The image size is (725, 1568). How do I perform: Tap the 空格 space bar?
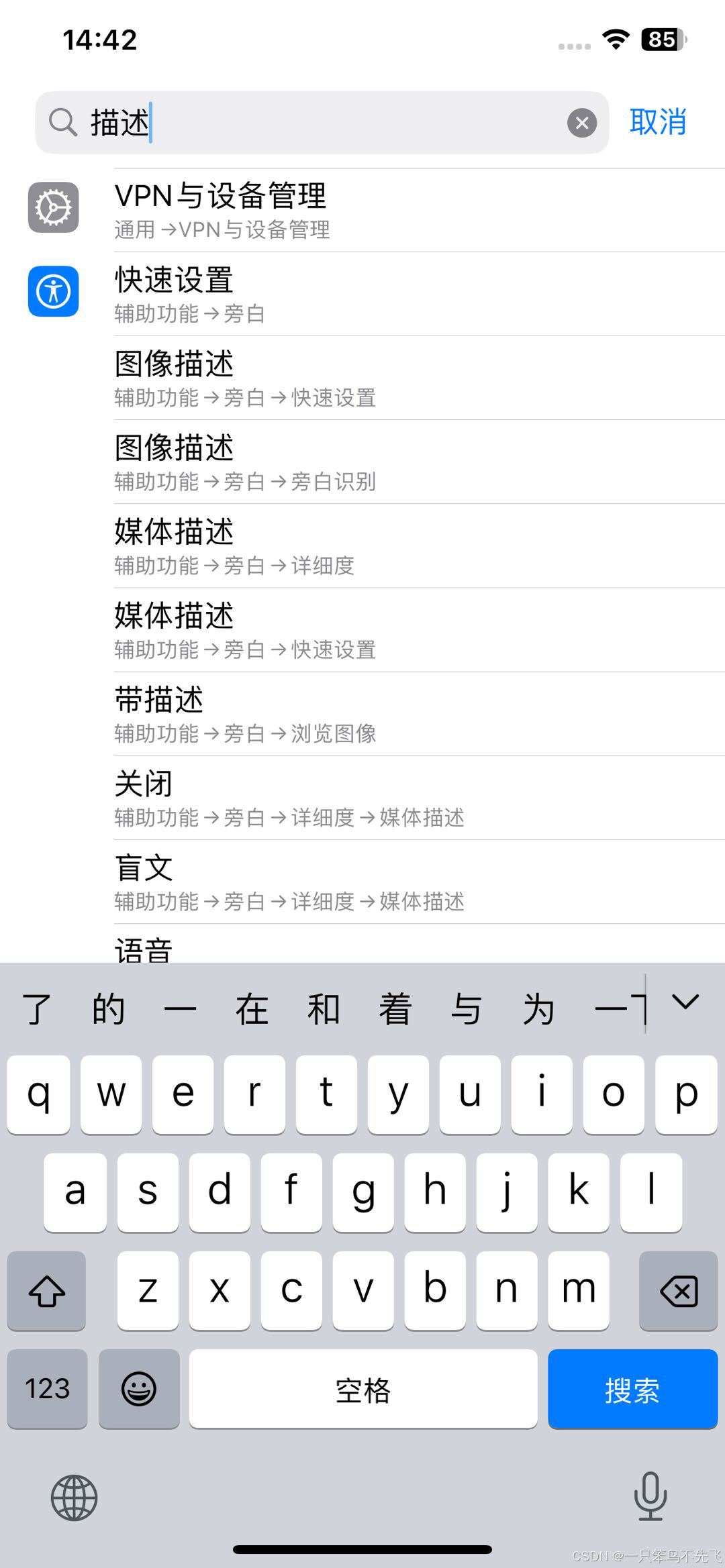point(362,1390)
